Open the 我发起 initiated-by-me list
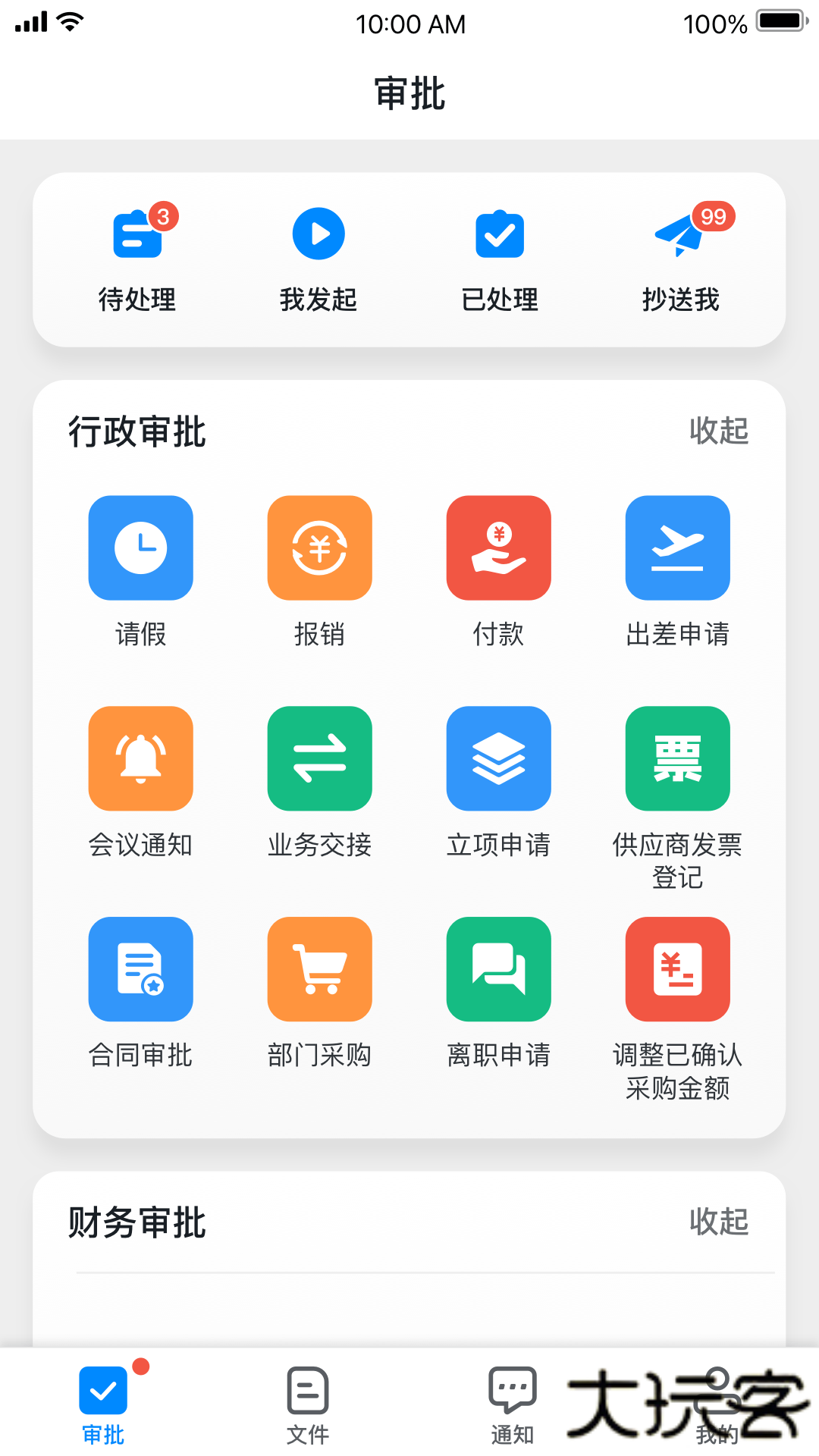The image size is (819, 1456). pos(318,258)
